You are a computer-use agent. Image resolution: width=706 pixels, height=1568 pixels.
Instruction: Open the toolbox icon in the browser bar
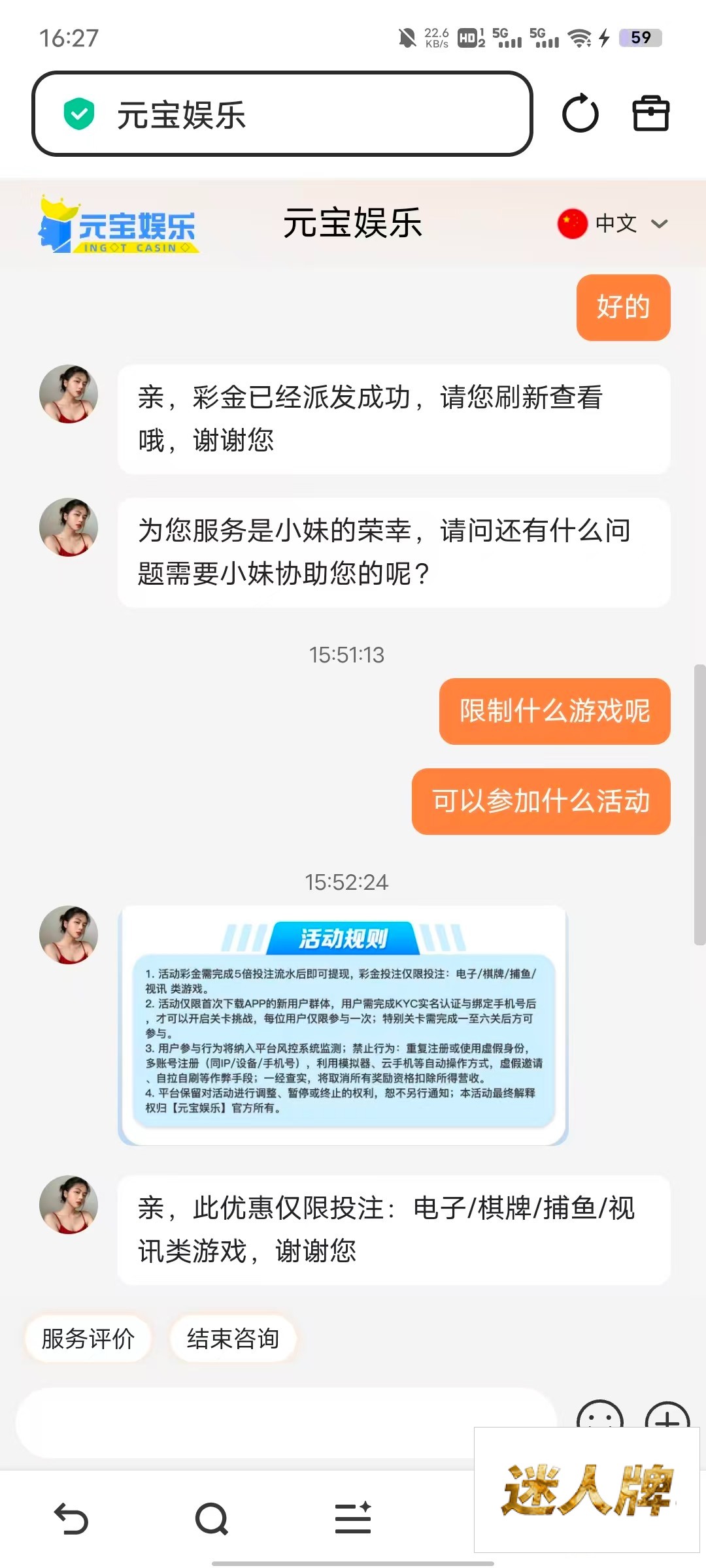click(x=650, y=114)
